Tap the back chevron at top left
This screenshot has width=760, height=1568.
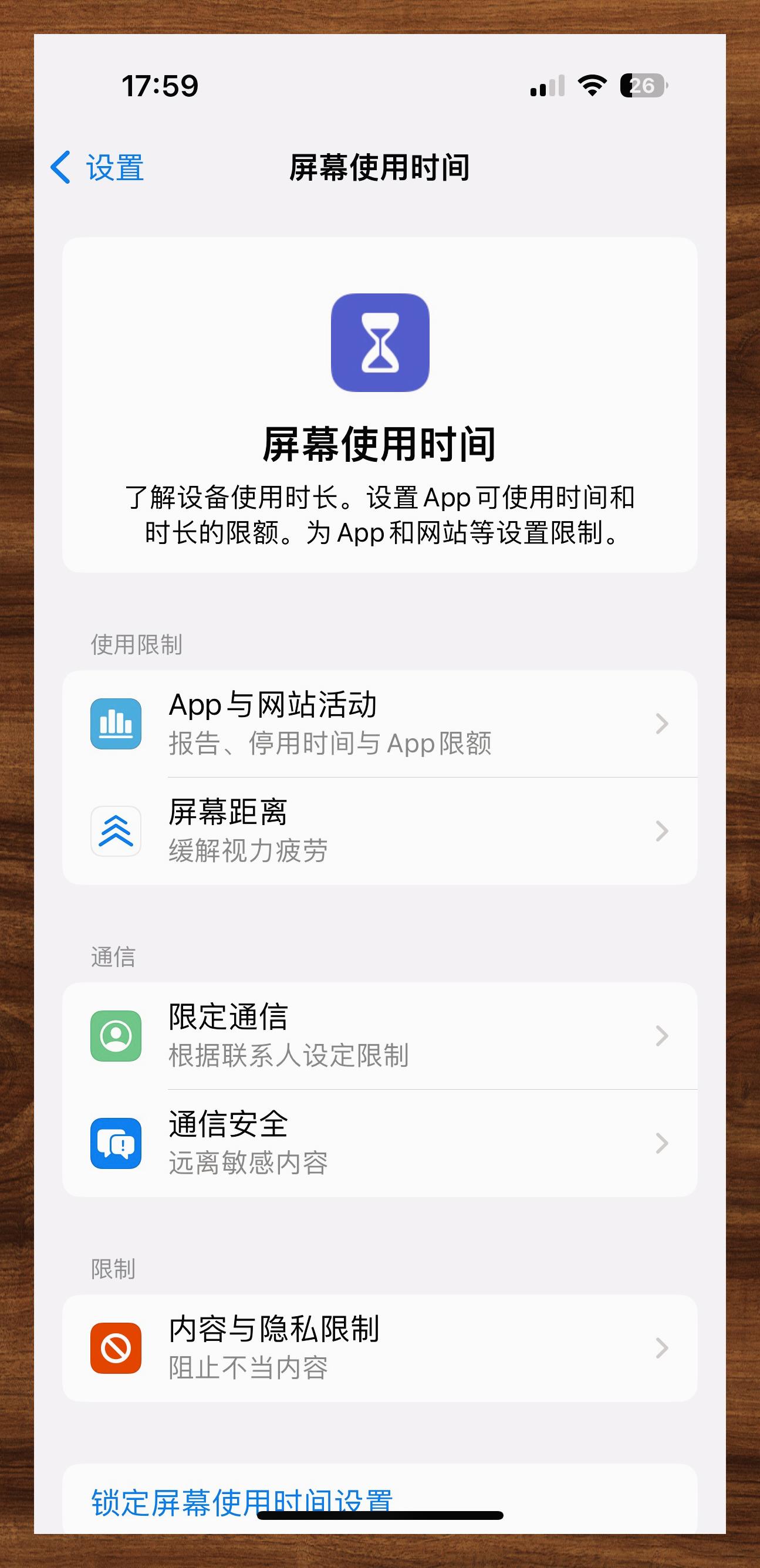[x=60, y=167]
